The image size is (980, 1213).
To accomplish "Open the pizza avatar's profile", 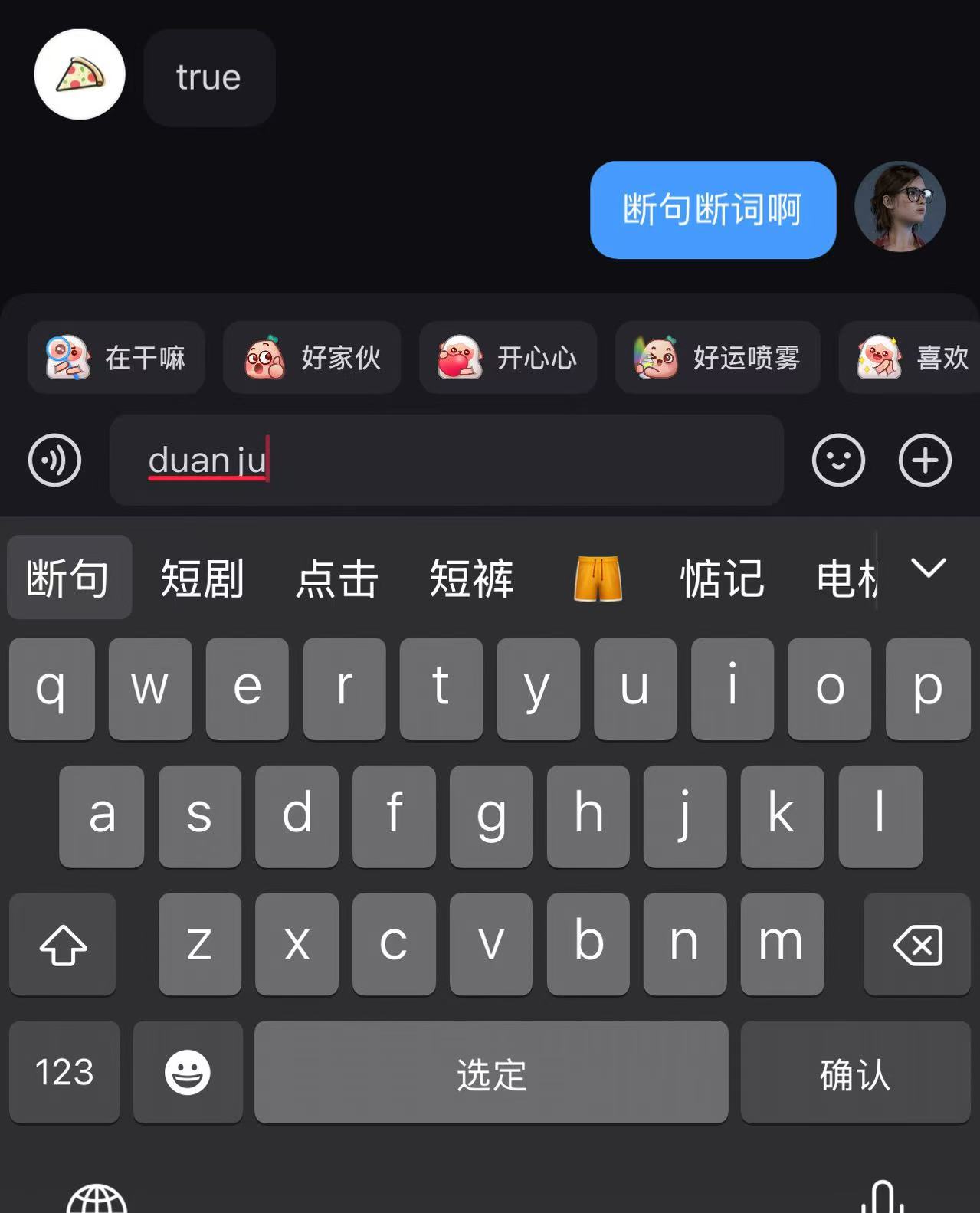I will point(80,75).
